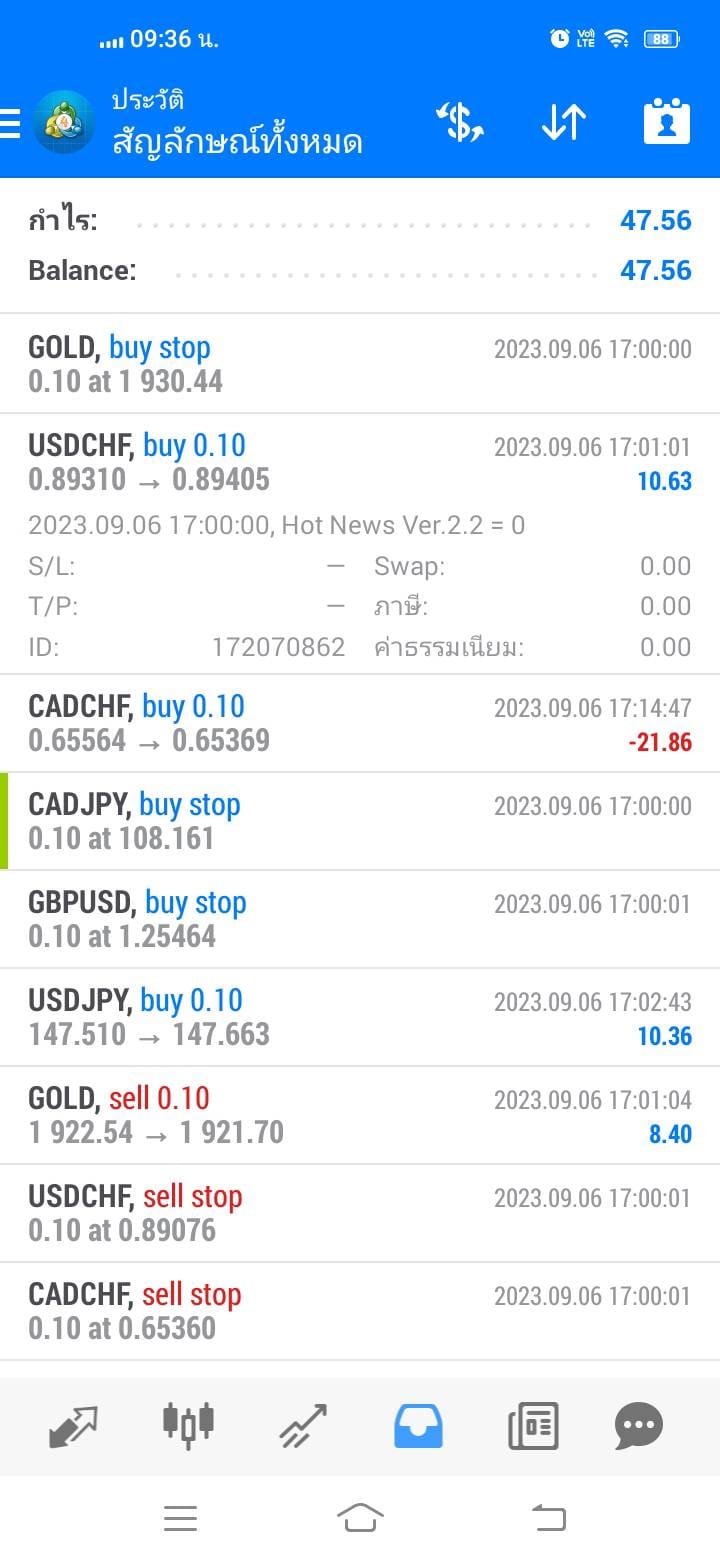Filter history by symbol via dollar icon

tap(460, 123)
